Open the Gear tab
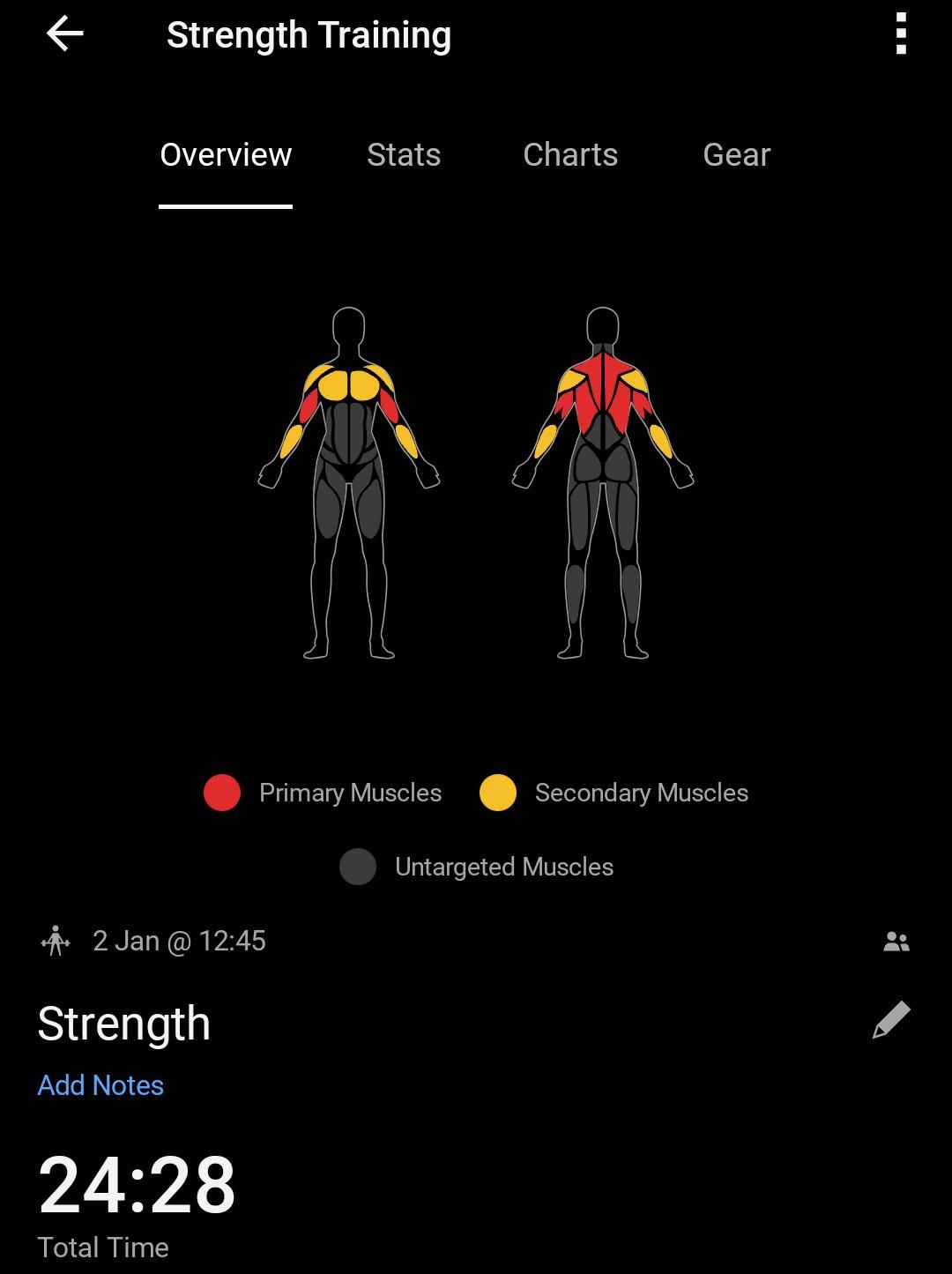This screenshot has width=952, height=1274. coord(736,155)
